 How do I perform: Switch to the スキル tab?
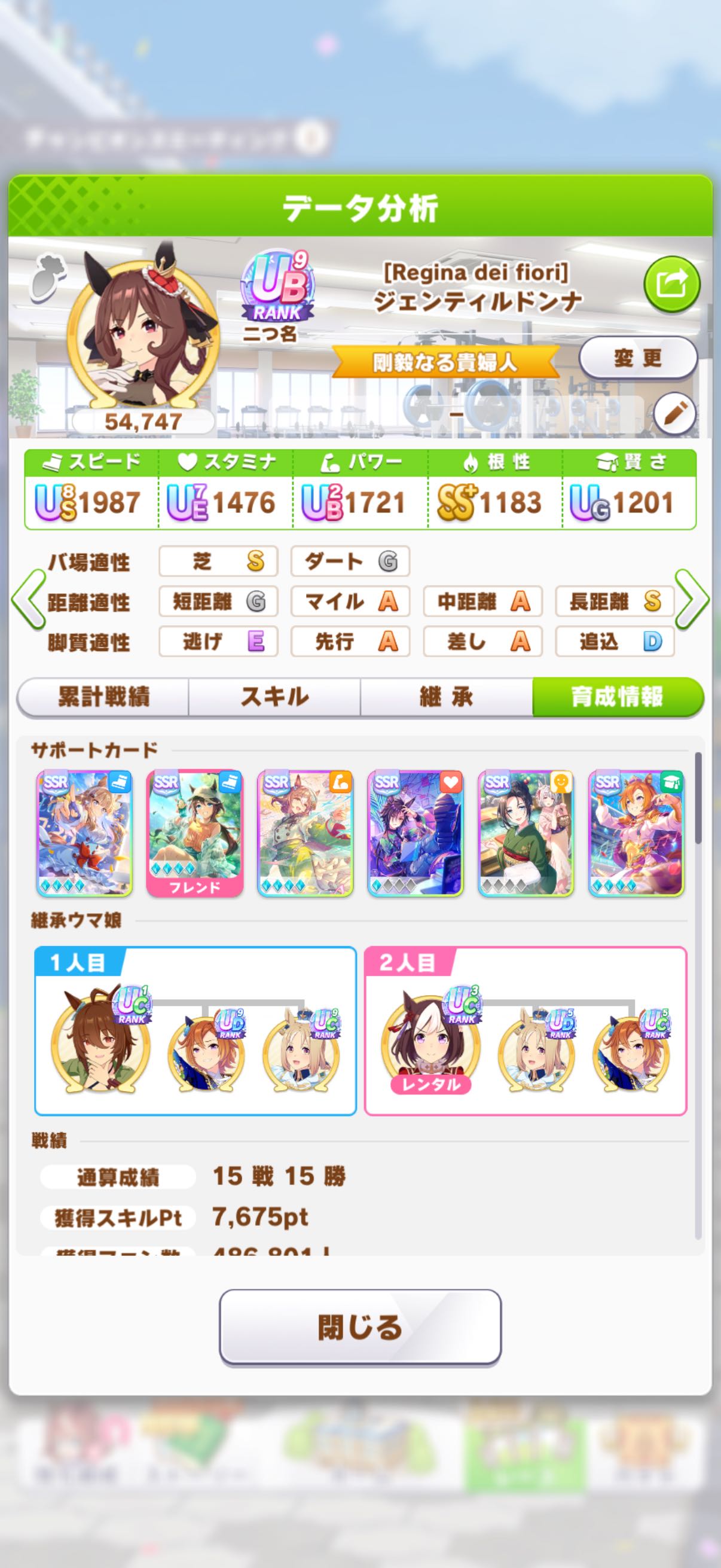click(x=274, y=697)
